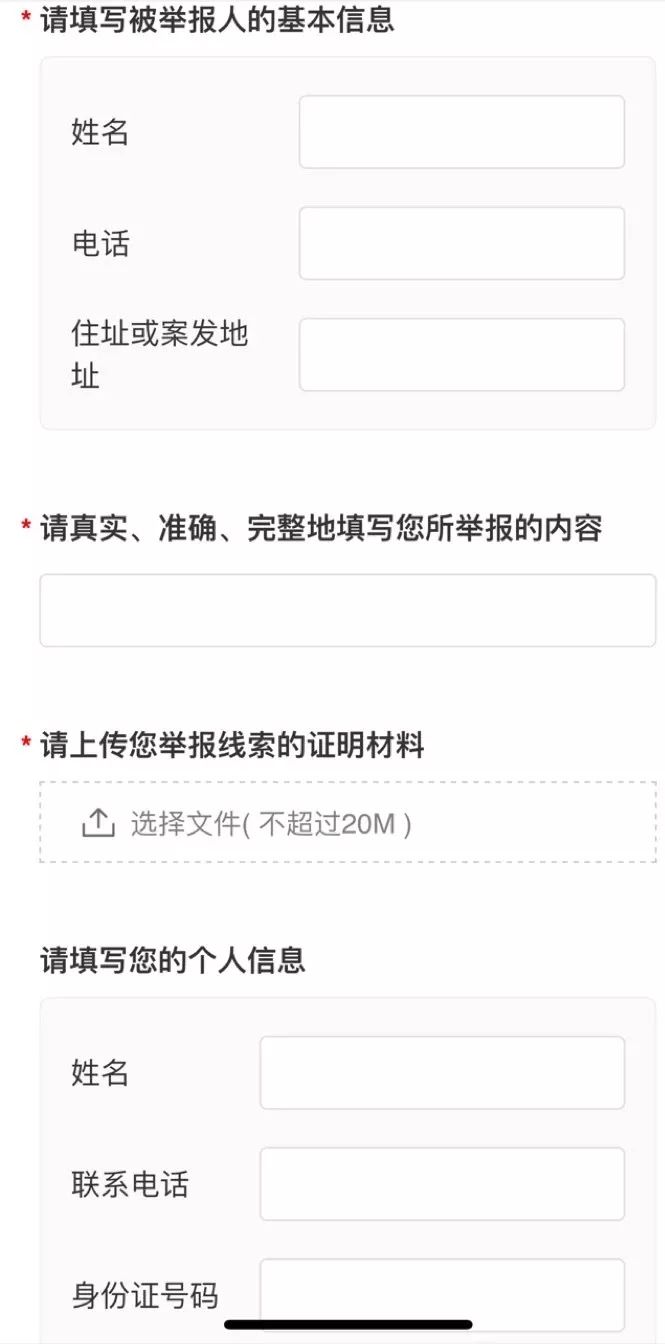Open the 选择文件 upload area
665x1344 pixels.
pyautogui.click(x=348, y=822)
